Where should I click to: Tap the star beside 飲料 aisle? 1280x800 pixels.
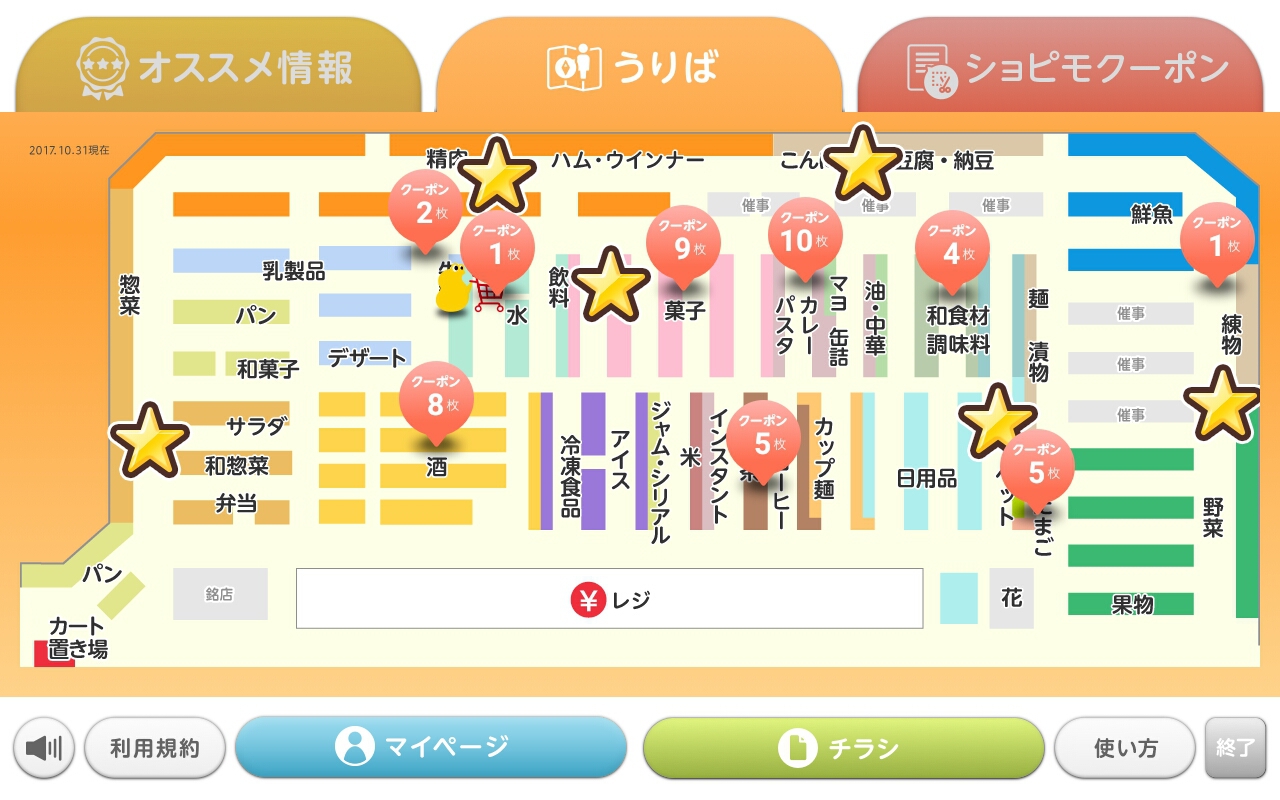point(611,285)
